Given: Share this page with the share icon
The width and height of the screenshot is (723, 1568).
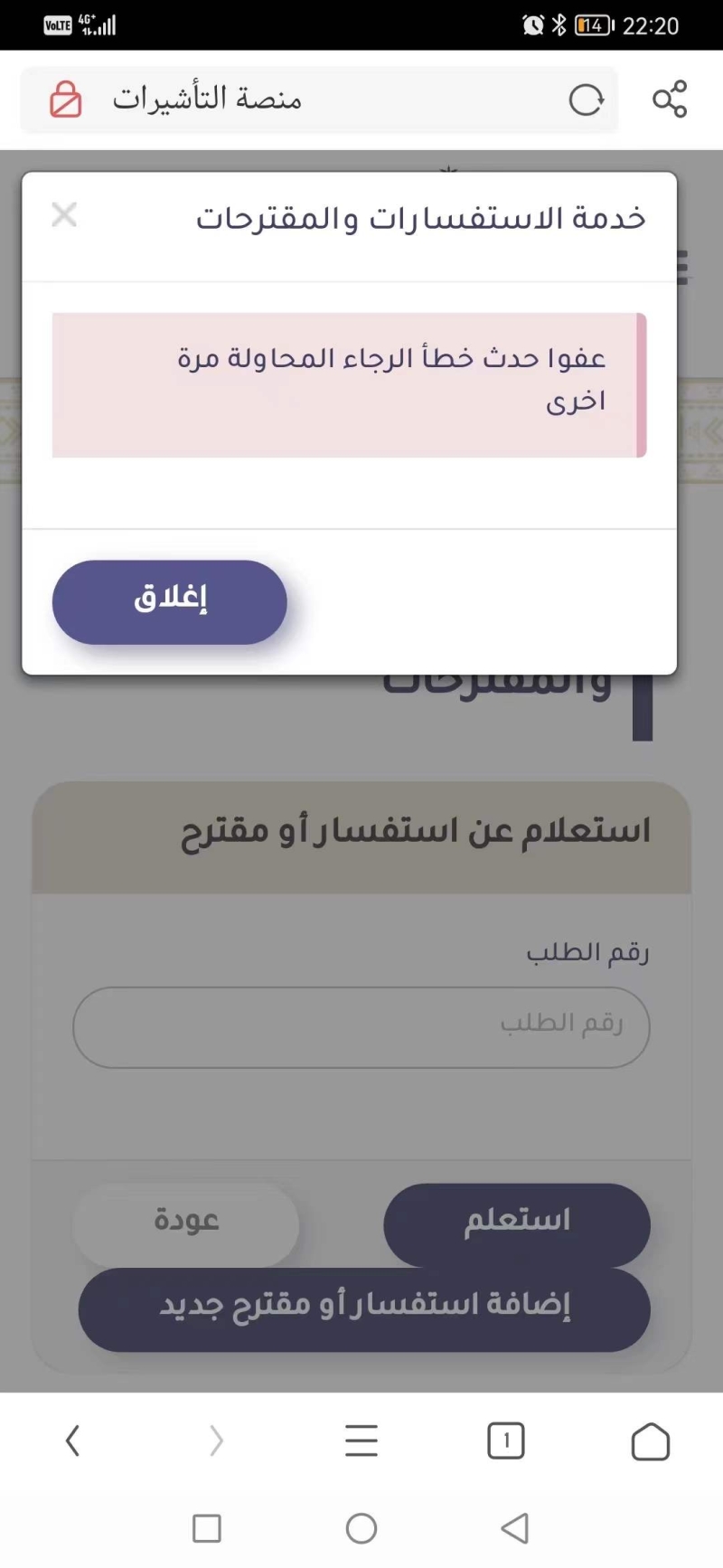Looking at the screenshot, I should click(x=670, y=99).
